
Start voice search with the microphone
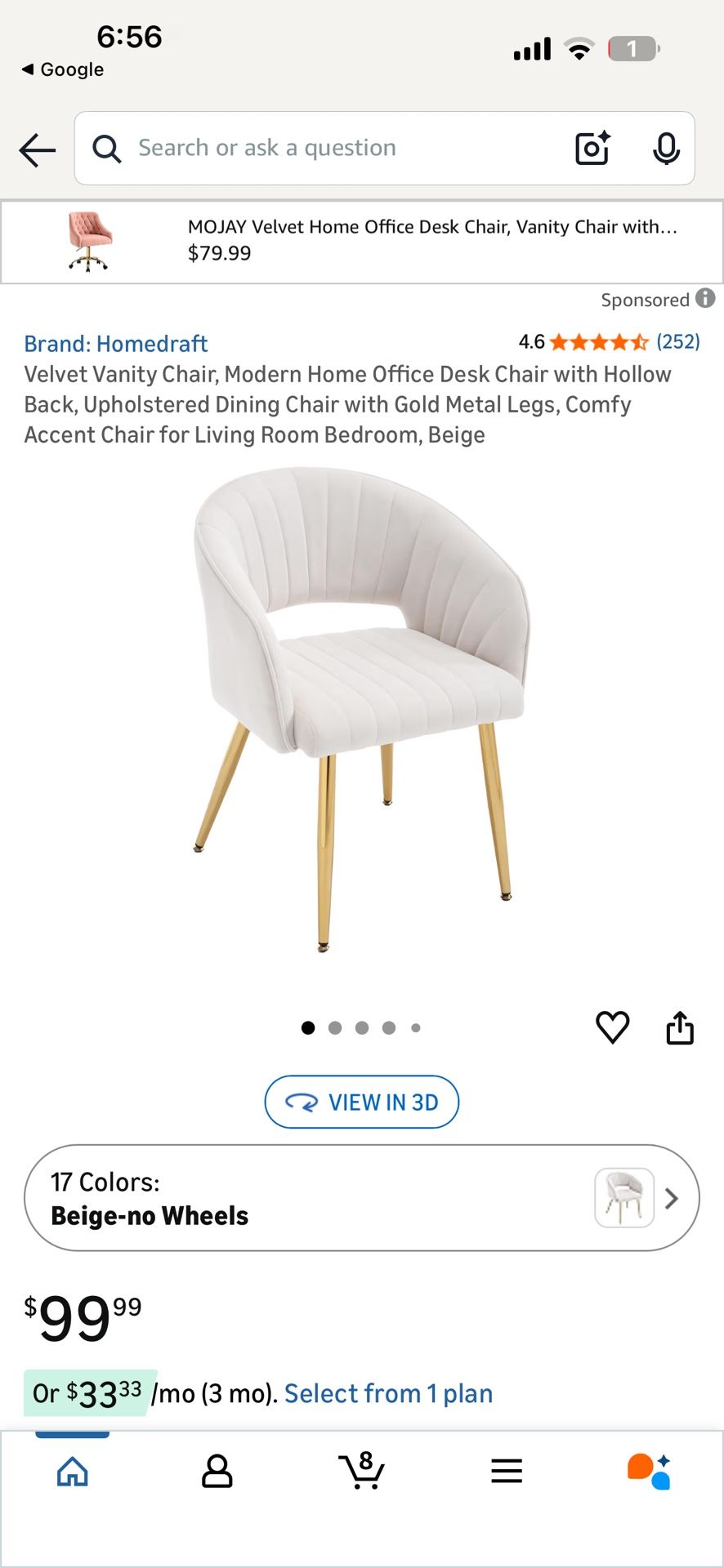click(666, 148)
